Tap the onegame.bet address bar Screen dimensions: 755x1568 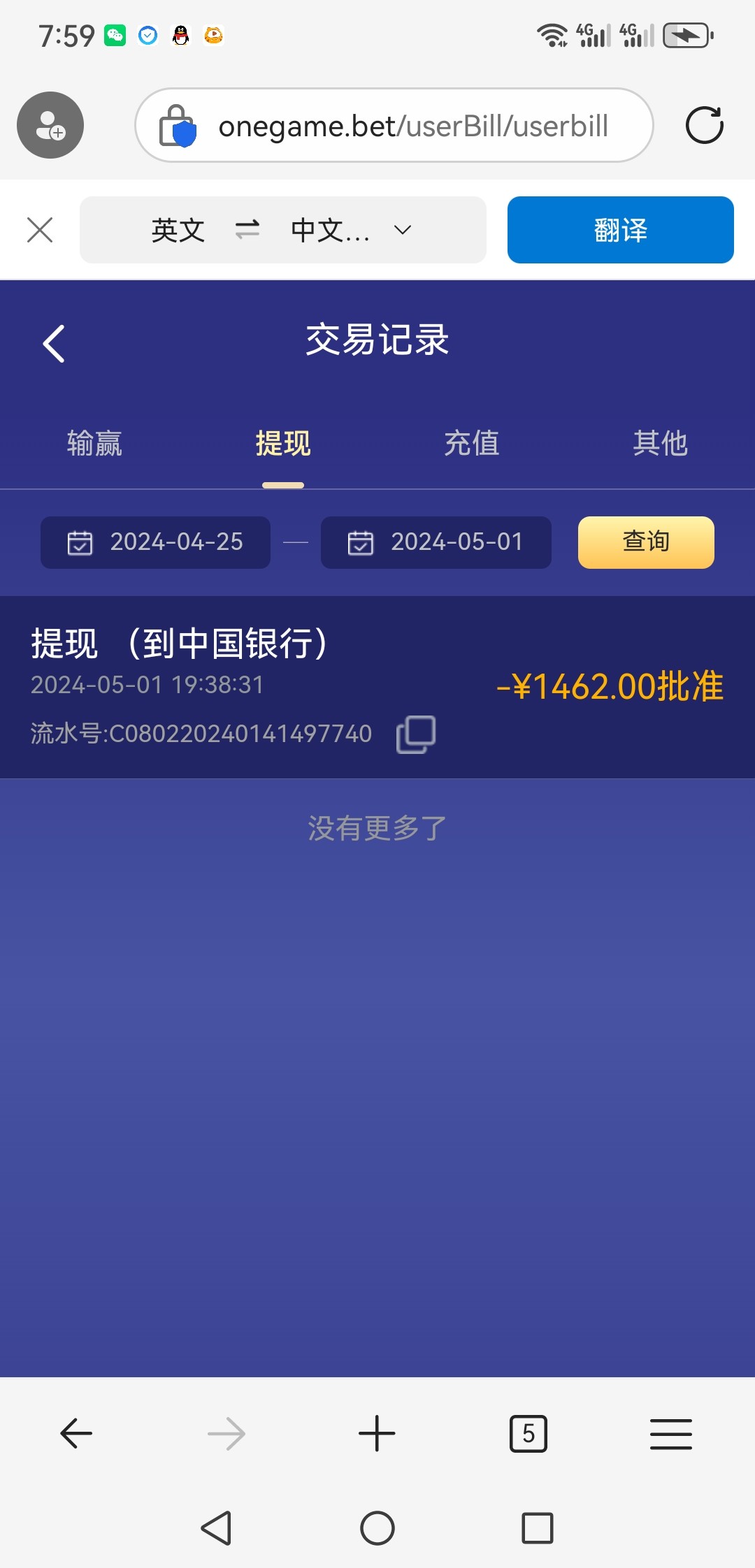(412, 126)
